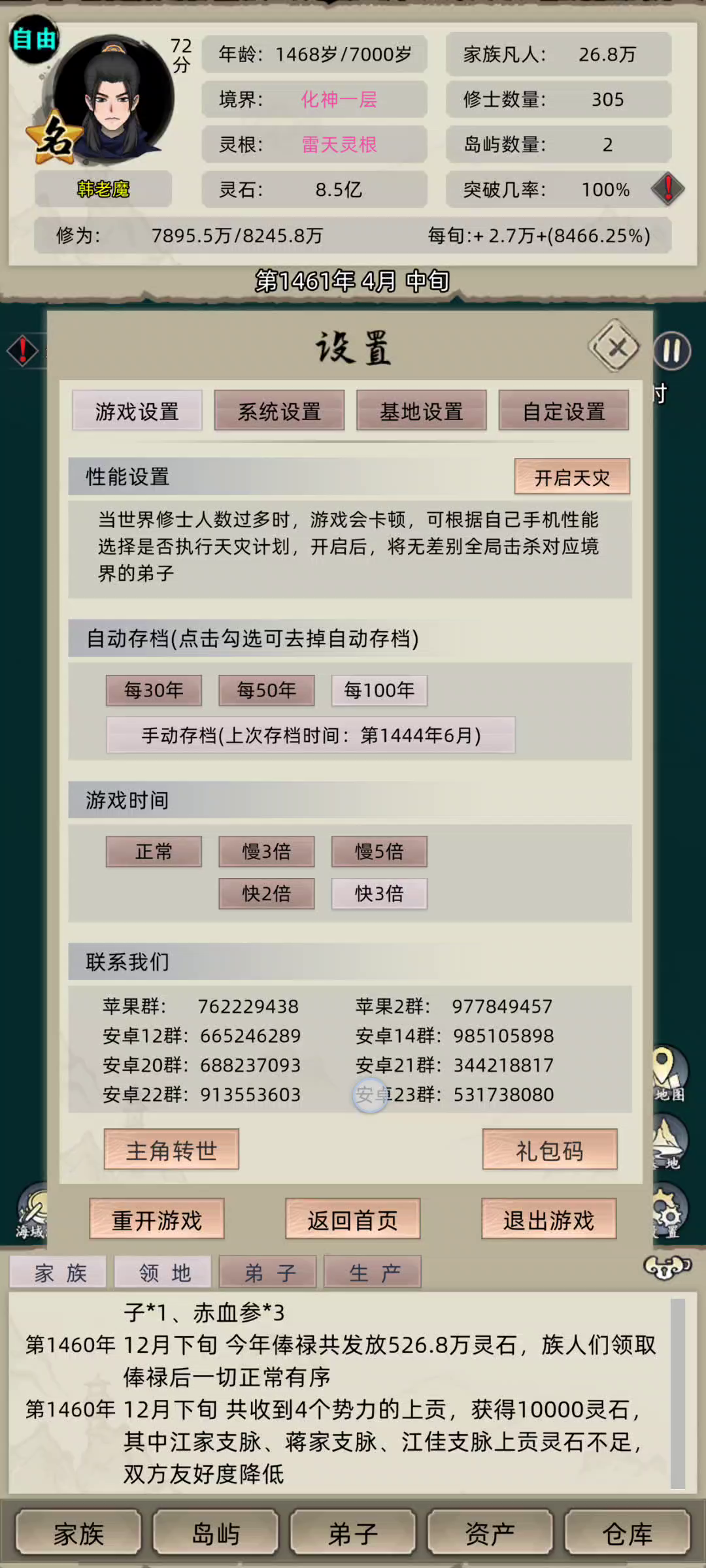Select 慢3倍 game speed

pyautogui.click(x=266, y=852)
